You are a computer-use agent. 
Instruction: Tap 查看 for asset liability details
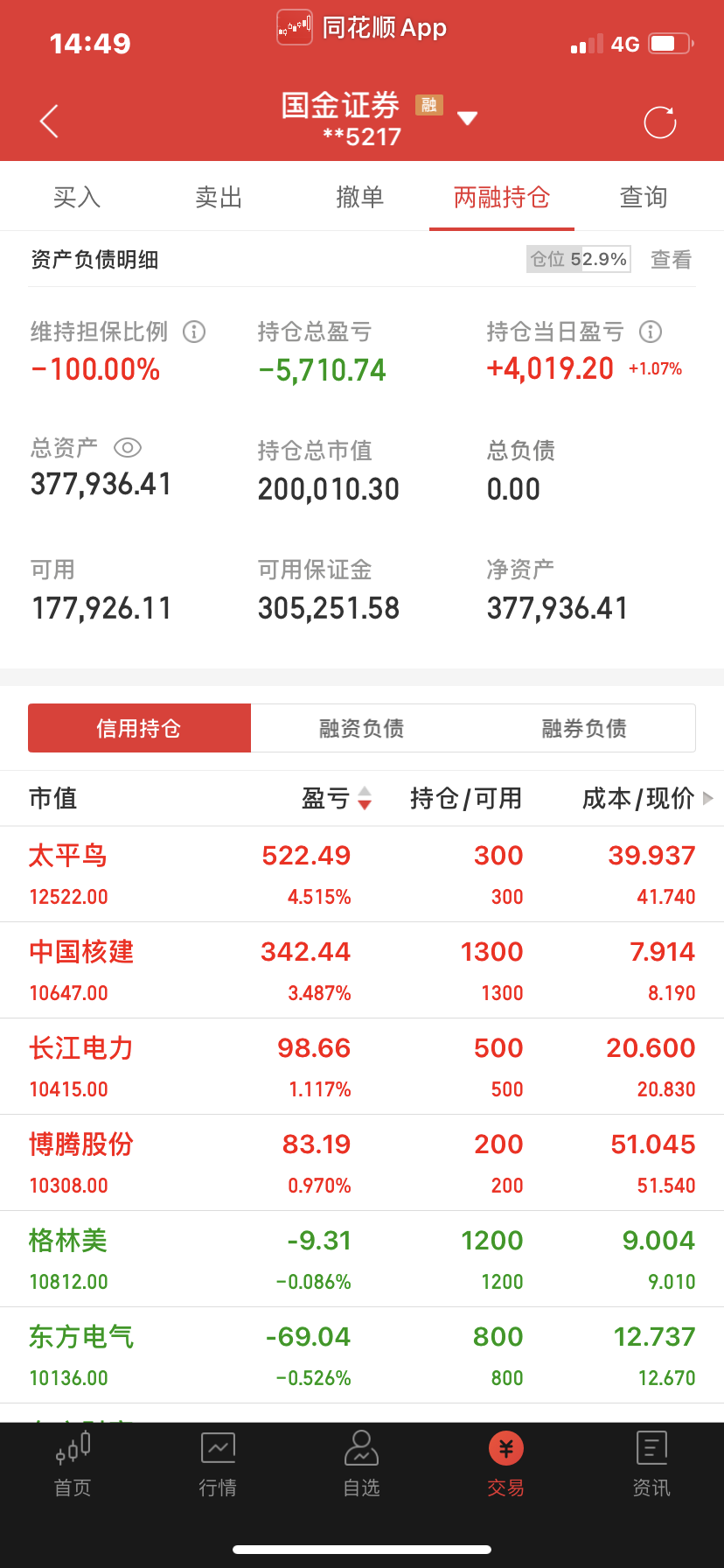(672, 259)
